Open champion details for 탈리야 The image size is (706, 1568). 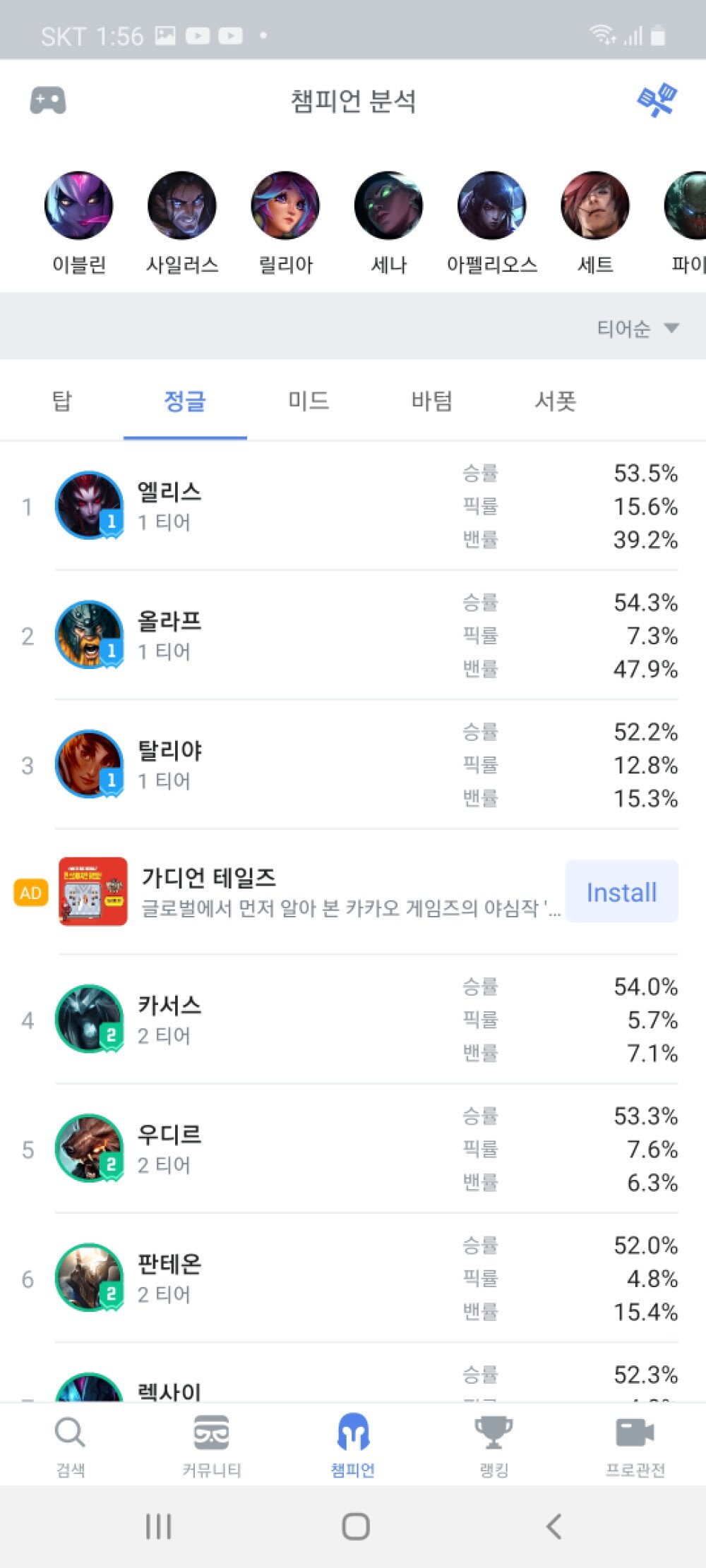click(353, 764)
